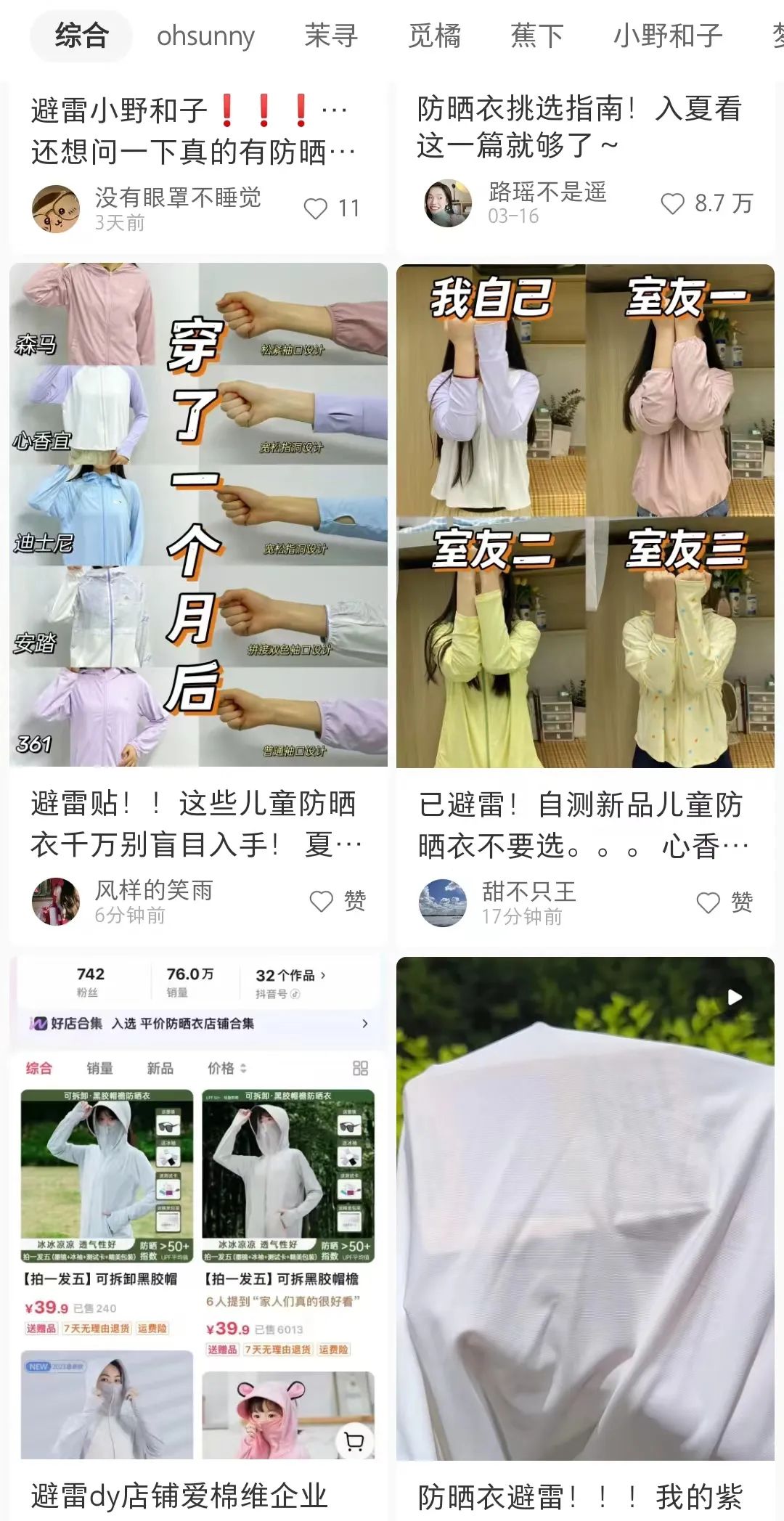Open 风样的笑雨's profile avatar
784x1521 pixels.
coord(56,901)
